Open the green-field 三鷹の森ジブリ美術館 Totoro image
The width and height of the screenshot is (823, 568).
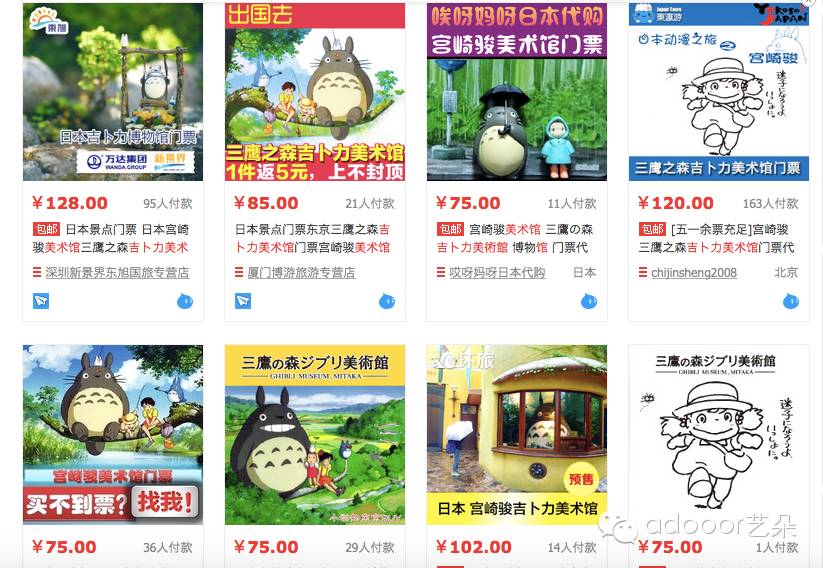point(314,435)
